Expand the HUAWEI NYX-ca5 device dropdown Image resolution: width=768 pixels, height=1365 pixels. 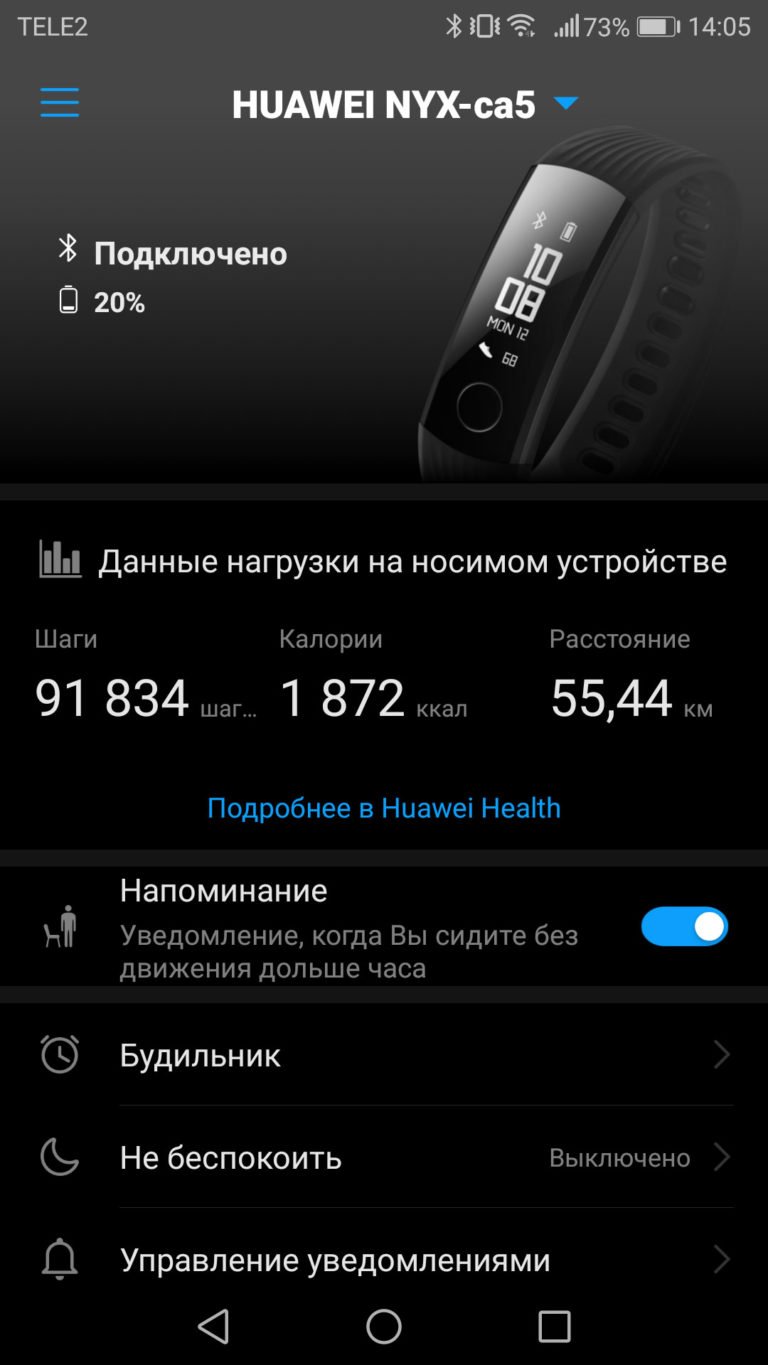tap(566, 103)
